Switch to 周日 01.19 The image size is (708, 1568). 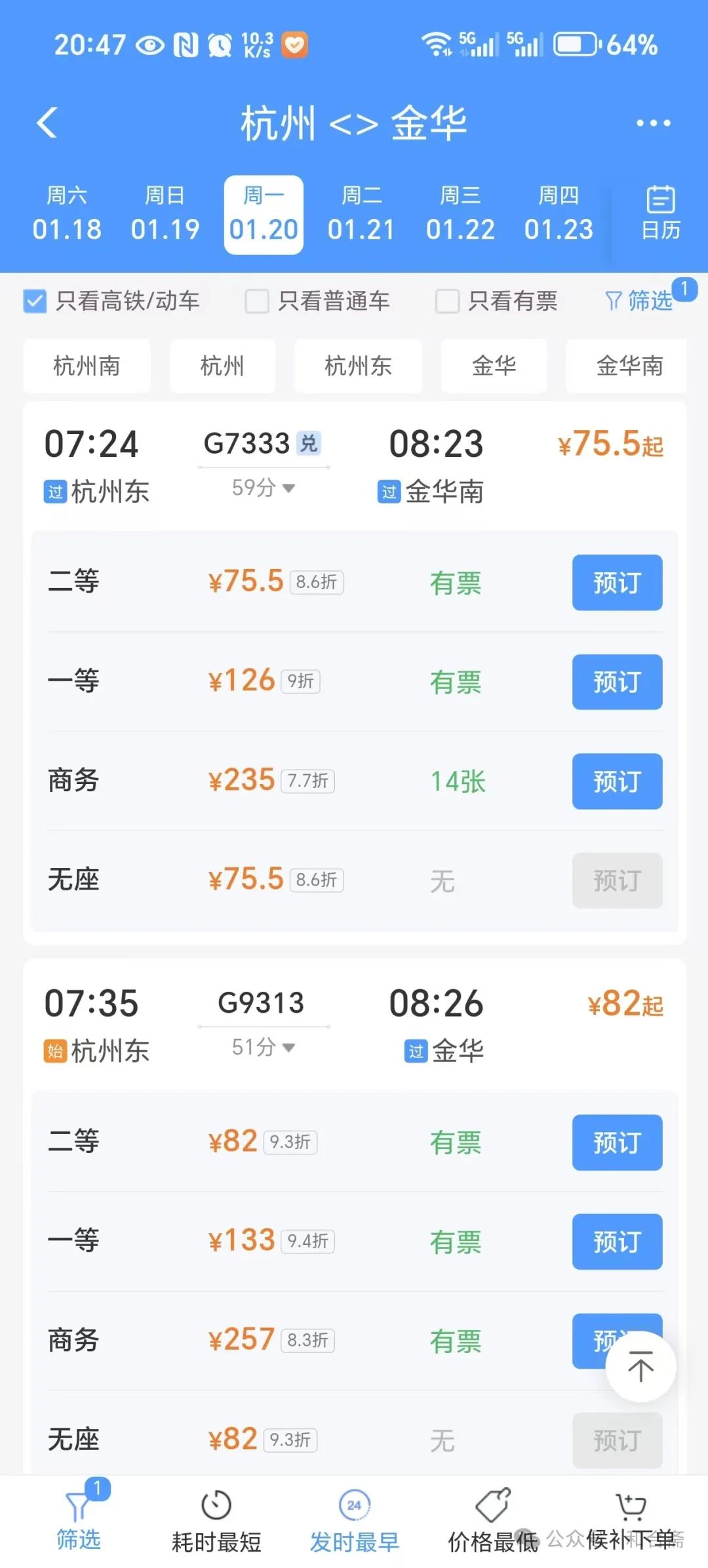pyautogui.click(x=165, y=214)
